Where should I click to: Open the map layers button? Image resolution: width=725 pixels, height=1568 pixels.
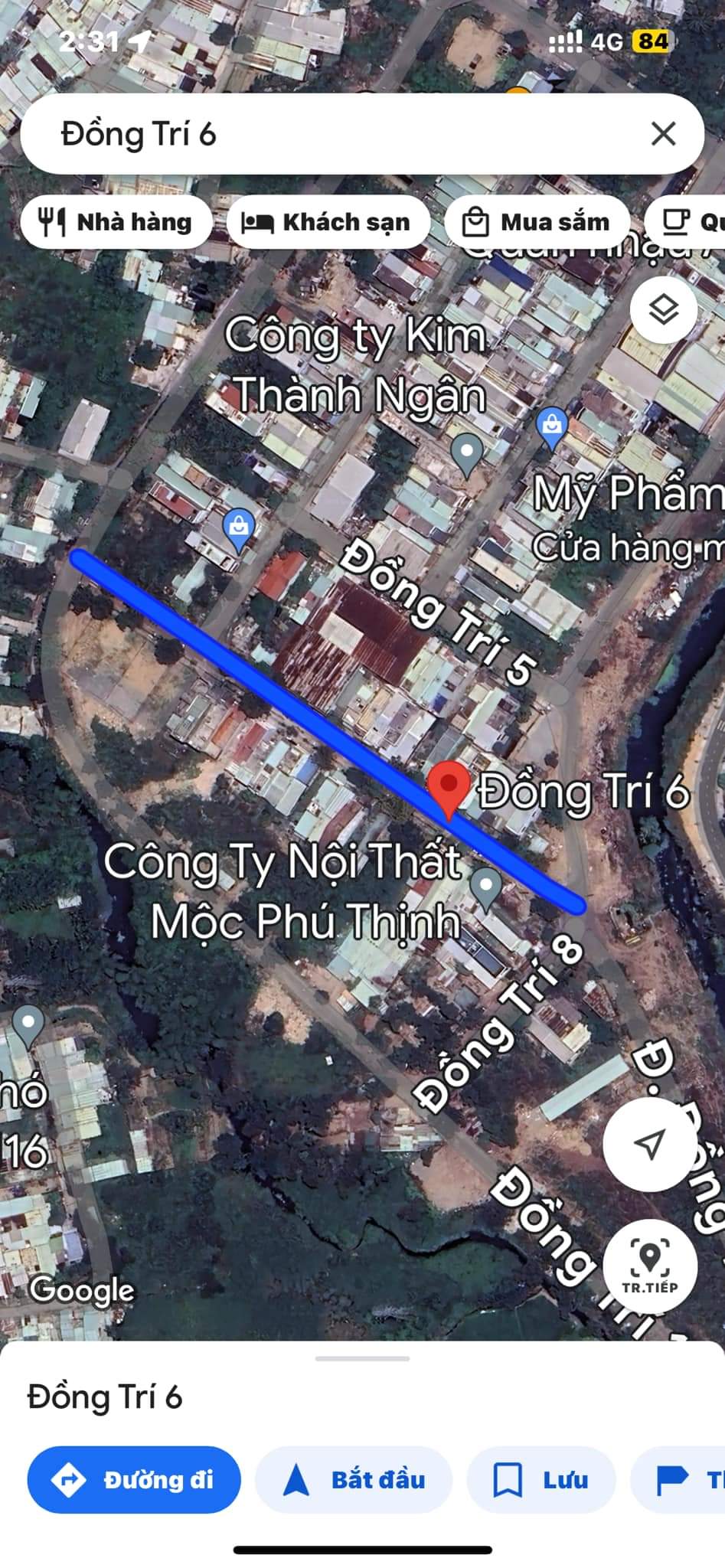click(x=663, y=310)
